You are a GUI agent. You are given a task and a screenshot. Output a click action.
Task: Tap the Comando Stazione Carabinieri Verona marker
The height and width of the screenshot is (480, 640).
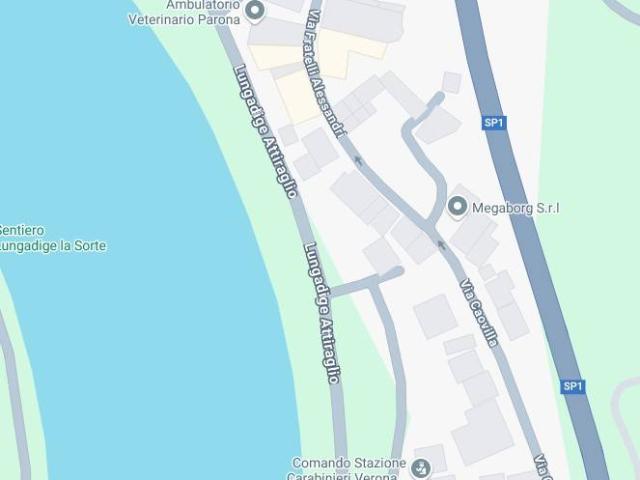coord(421,468)
